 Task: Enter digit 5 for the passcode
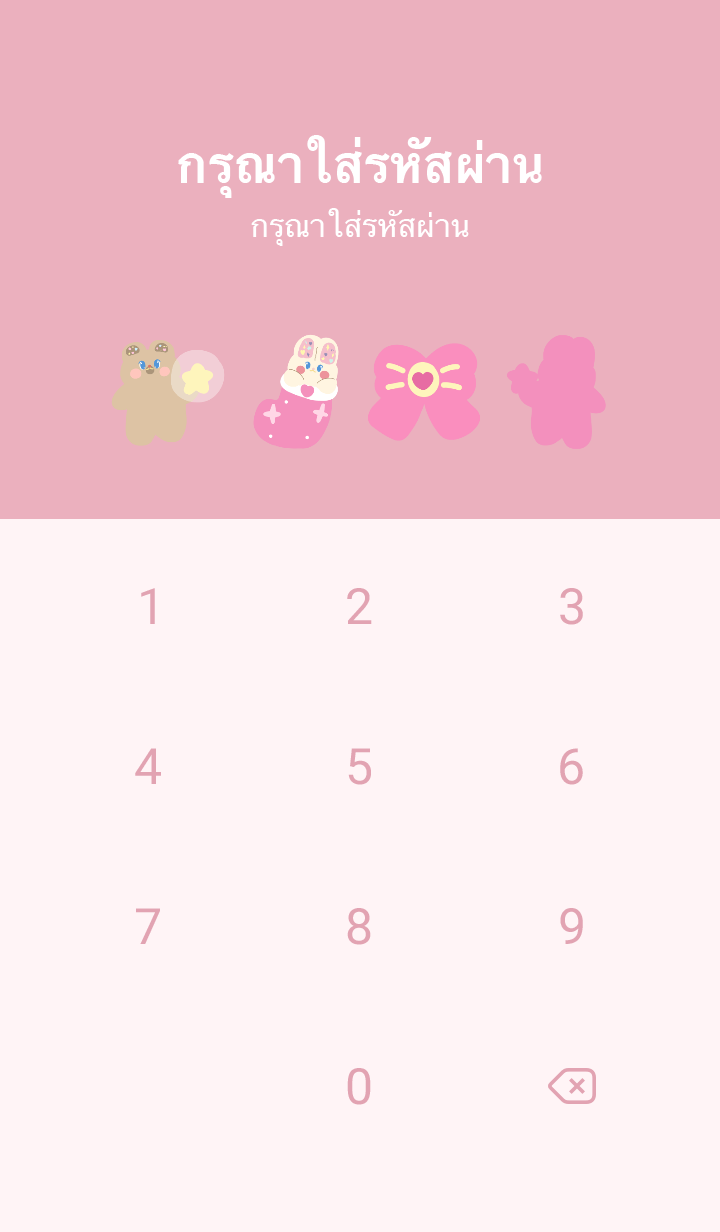[359, 767]
